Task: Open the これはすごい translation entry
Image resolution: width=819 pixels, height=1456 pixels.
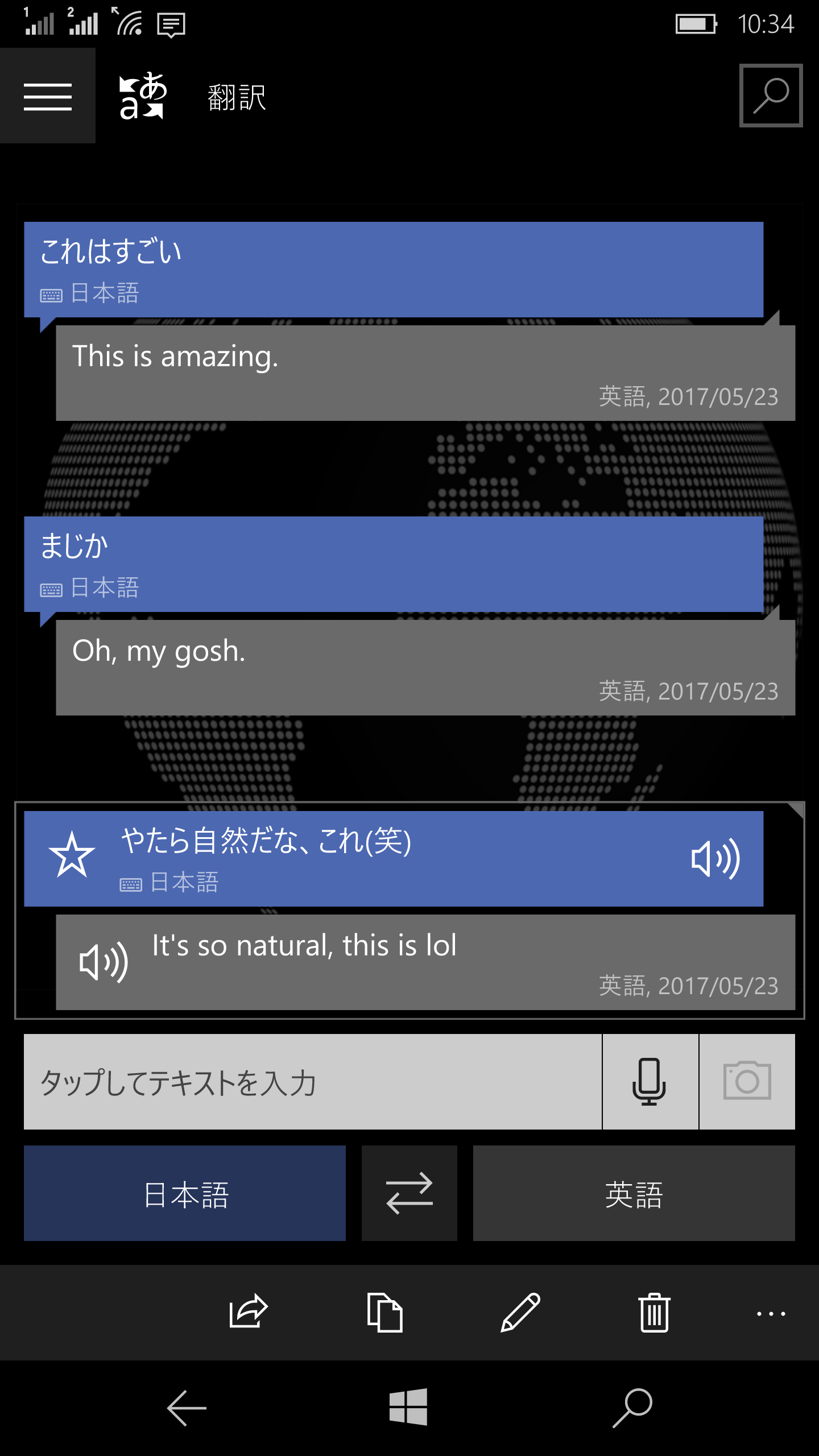Action: coord(394,270)
